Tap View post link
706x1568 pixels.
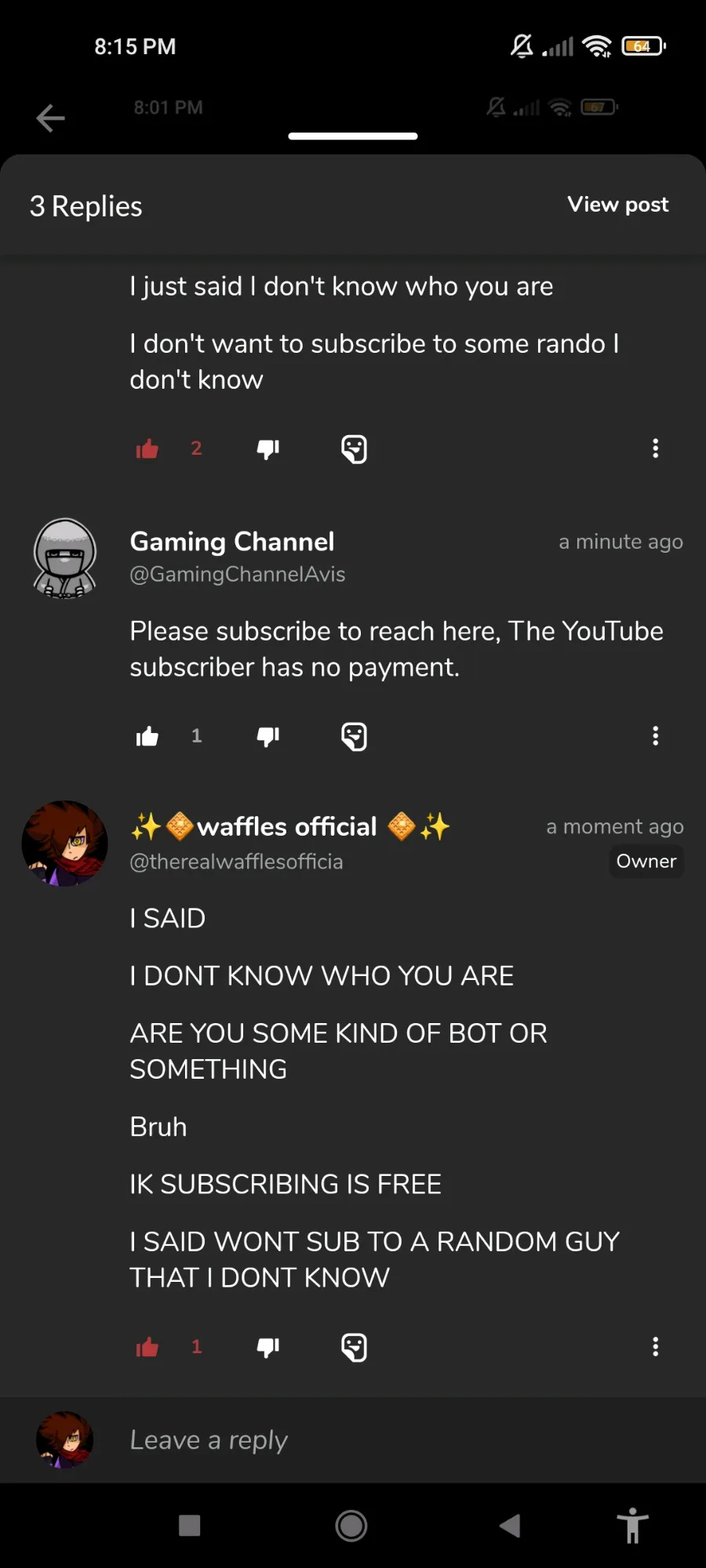tap(617, 205)
